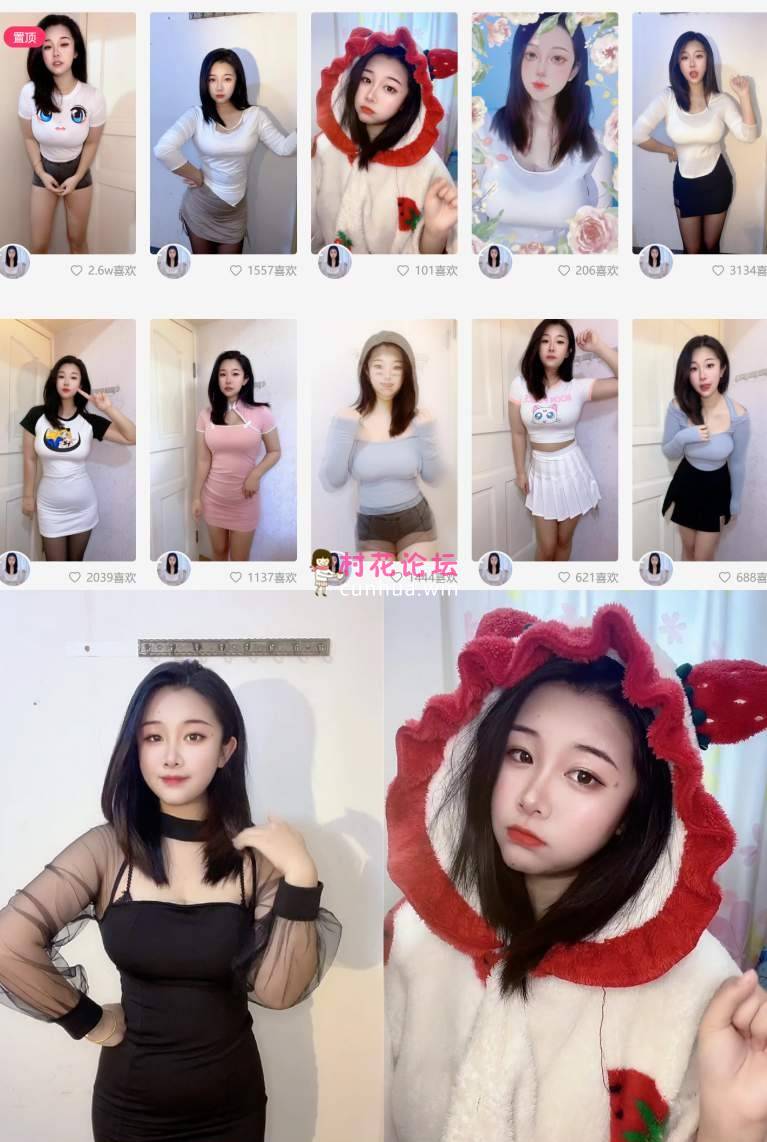Image resolution: width=767 pixels, height=1142 pixels.
Task: Click the heart icon beside the 101喜欢 count
Action: pyautogui.click(x=405, y=270)
